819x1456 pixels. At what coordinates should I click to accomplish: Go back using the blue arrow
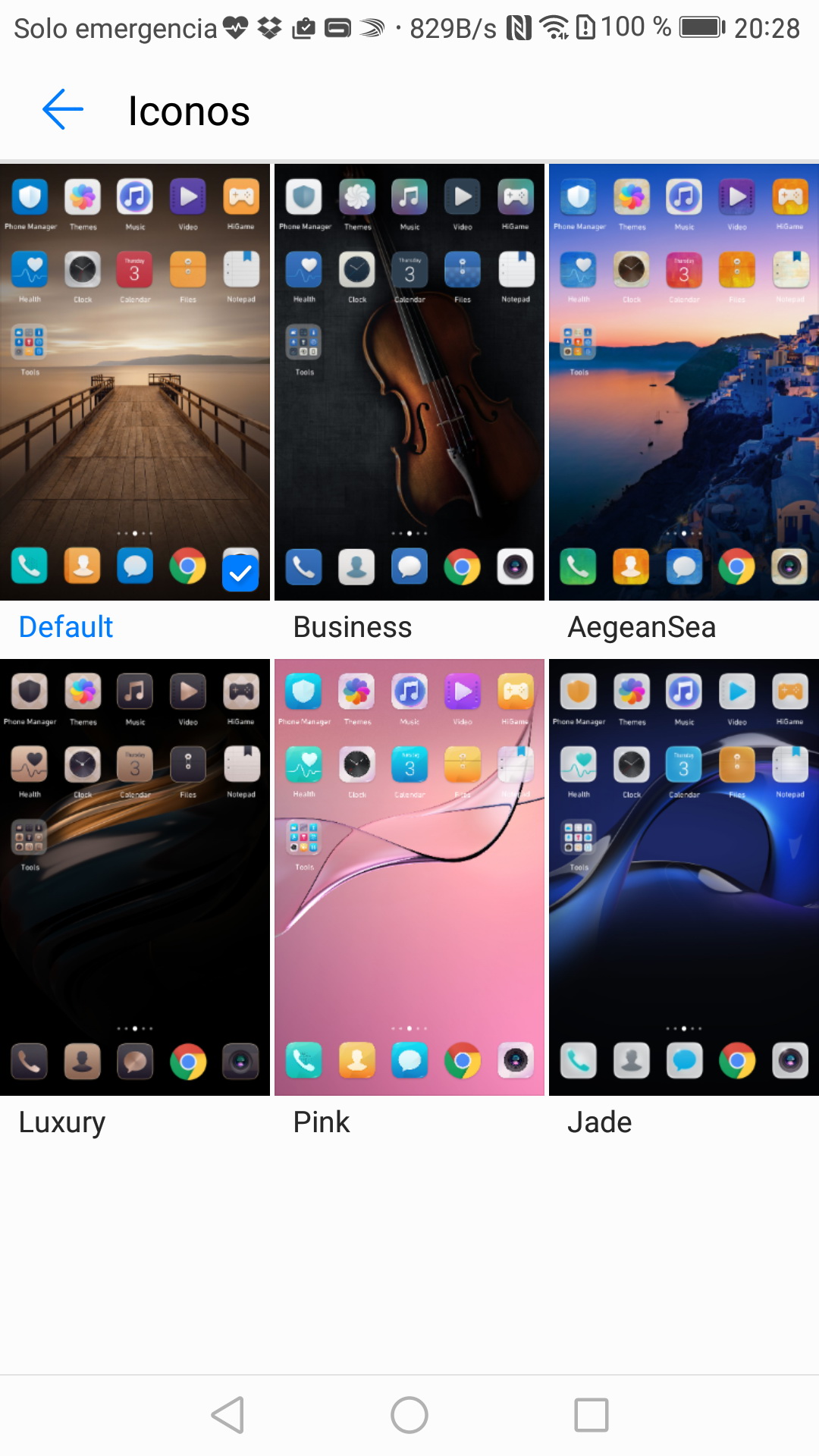[x=62, y=110]
